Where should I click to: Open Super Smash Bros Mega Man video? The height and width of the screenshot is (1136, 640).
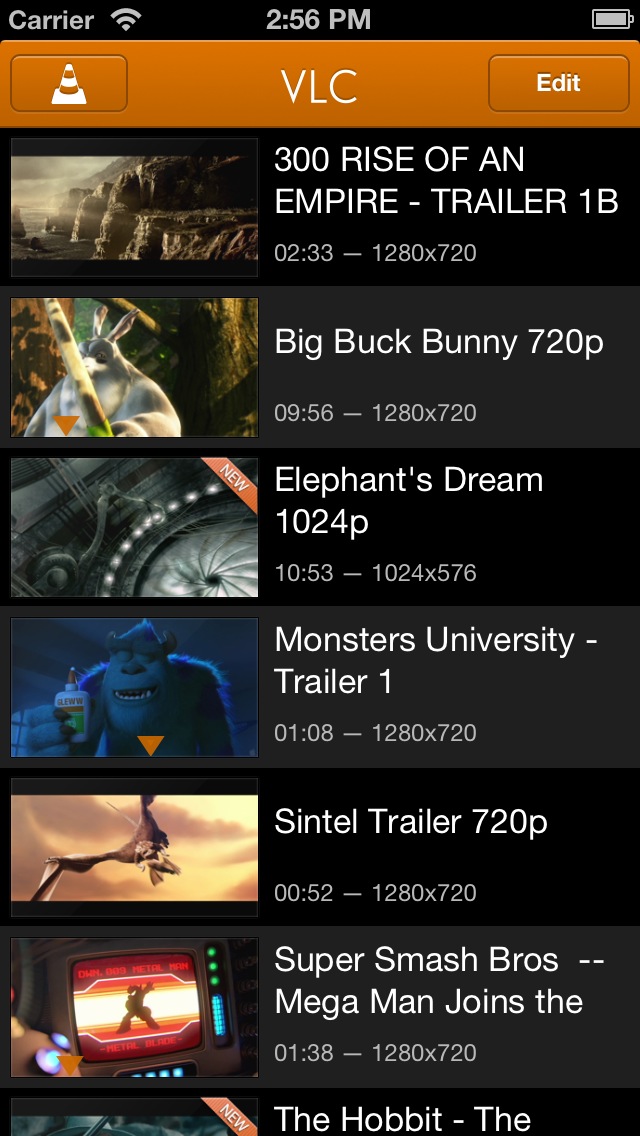pyautogui.click(x=320, y=1007)
